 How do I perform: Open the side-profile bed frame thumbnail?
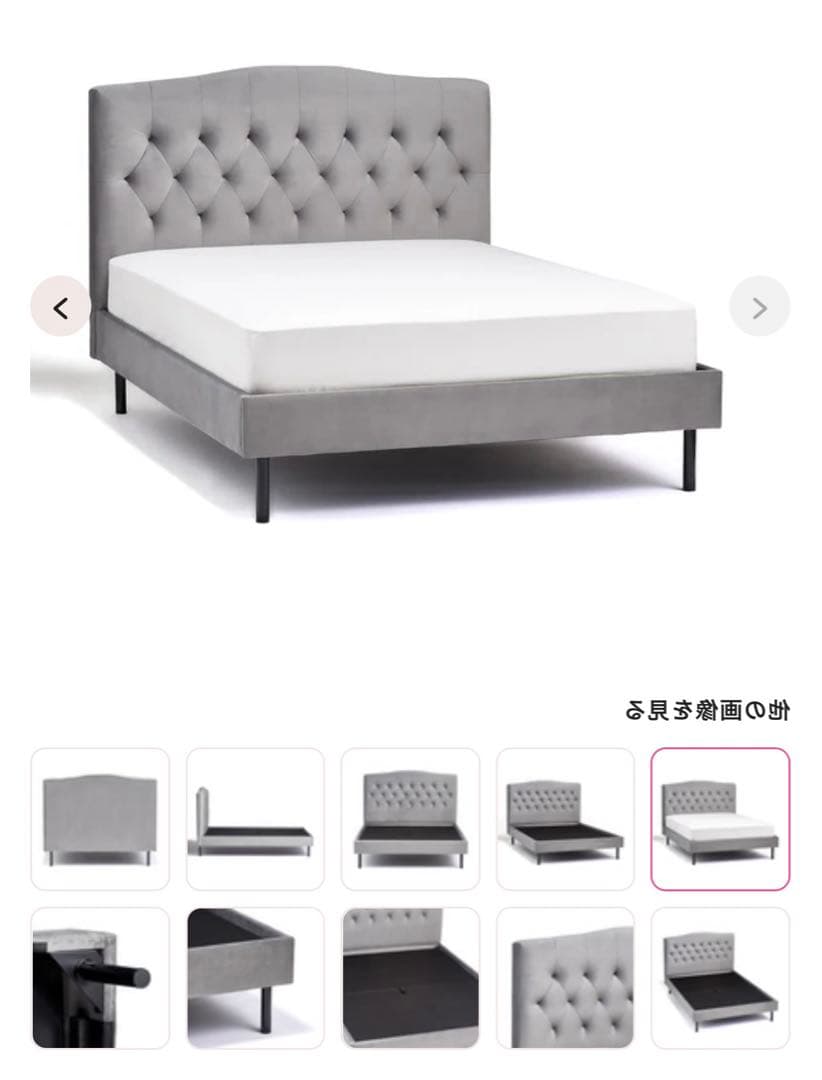[255, 818]
